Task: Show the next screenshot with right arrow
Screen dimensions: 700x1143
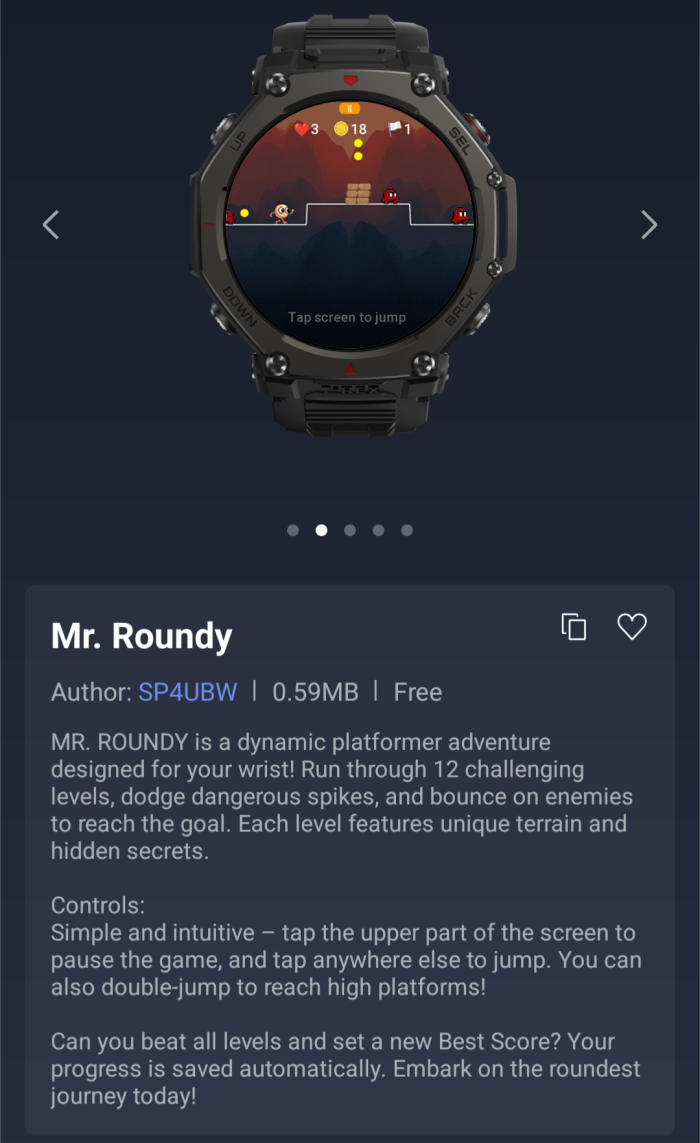Action: (x=649, y=225)
